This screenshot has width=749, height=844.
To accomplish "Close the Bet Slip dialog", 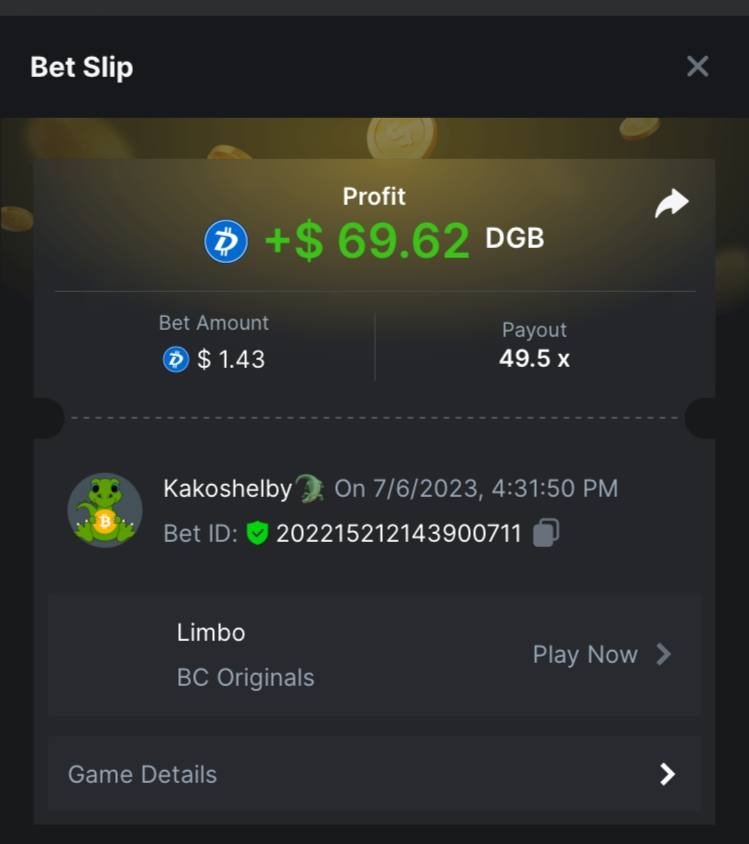I will [697, 66].
